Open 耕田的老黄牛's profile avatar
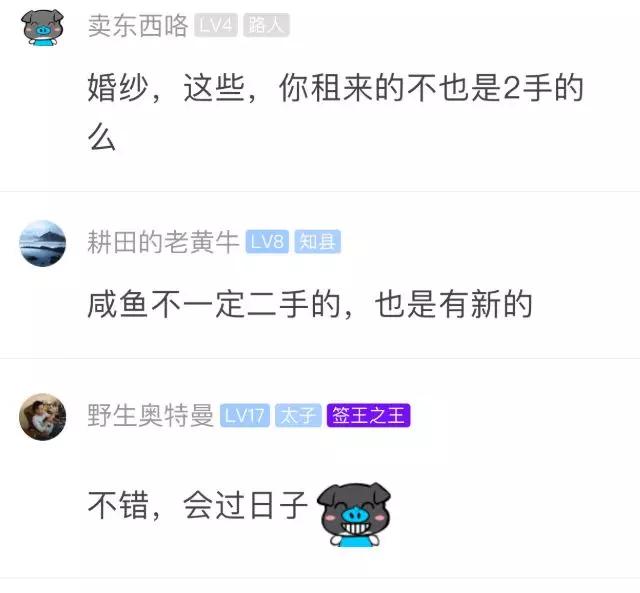The width and height of the screenshot is (640, 593). point(42,242)
